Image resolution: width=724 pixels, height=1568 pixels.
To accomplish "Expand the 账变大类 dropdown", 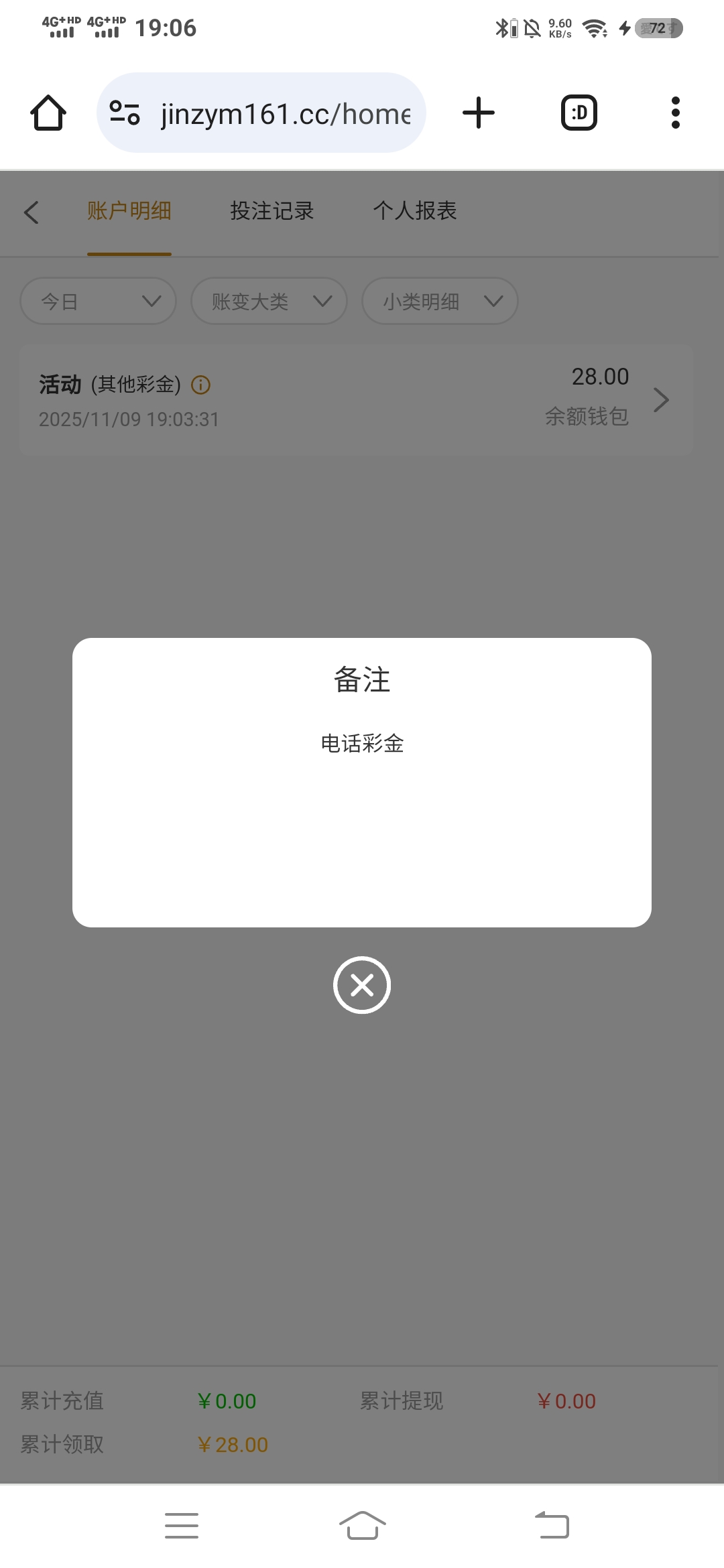I will (x=269, y=302).
